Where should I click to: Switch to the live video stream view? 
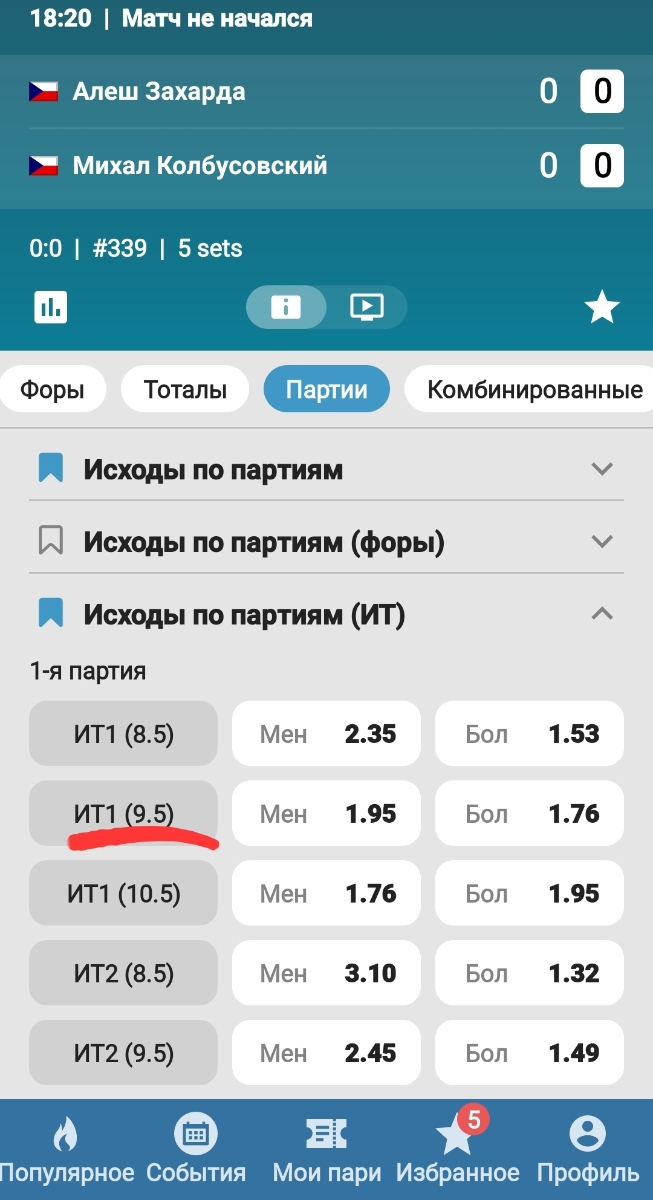click(x=367, y=307)
